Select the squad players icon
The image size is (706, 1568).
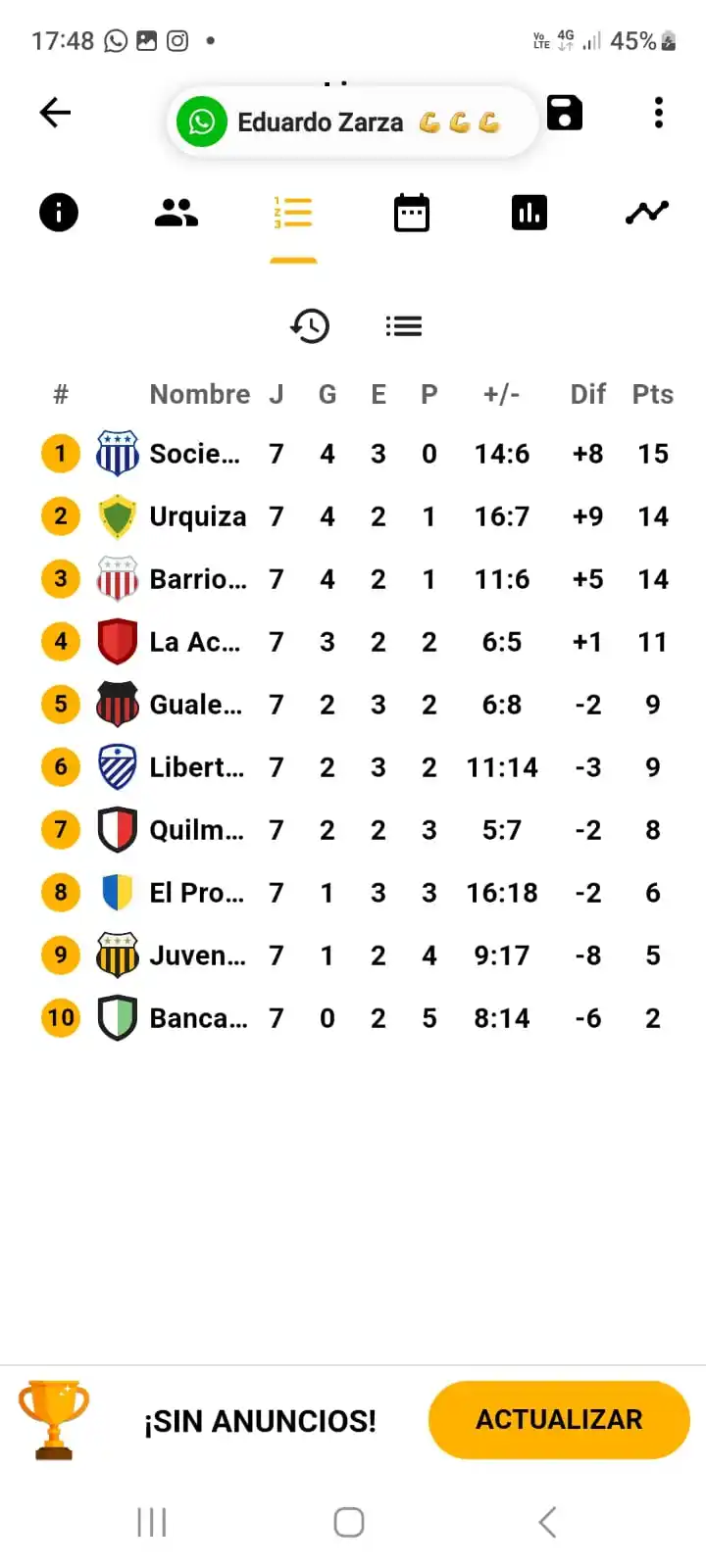tap(176, 212)
